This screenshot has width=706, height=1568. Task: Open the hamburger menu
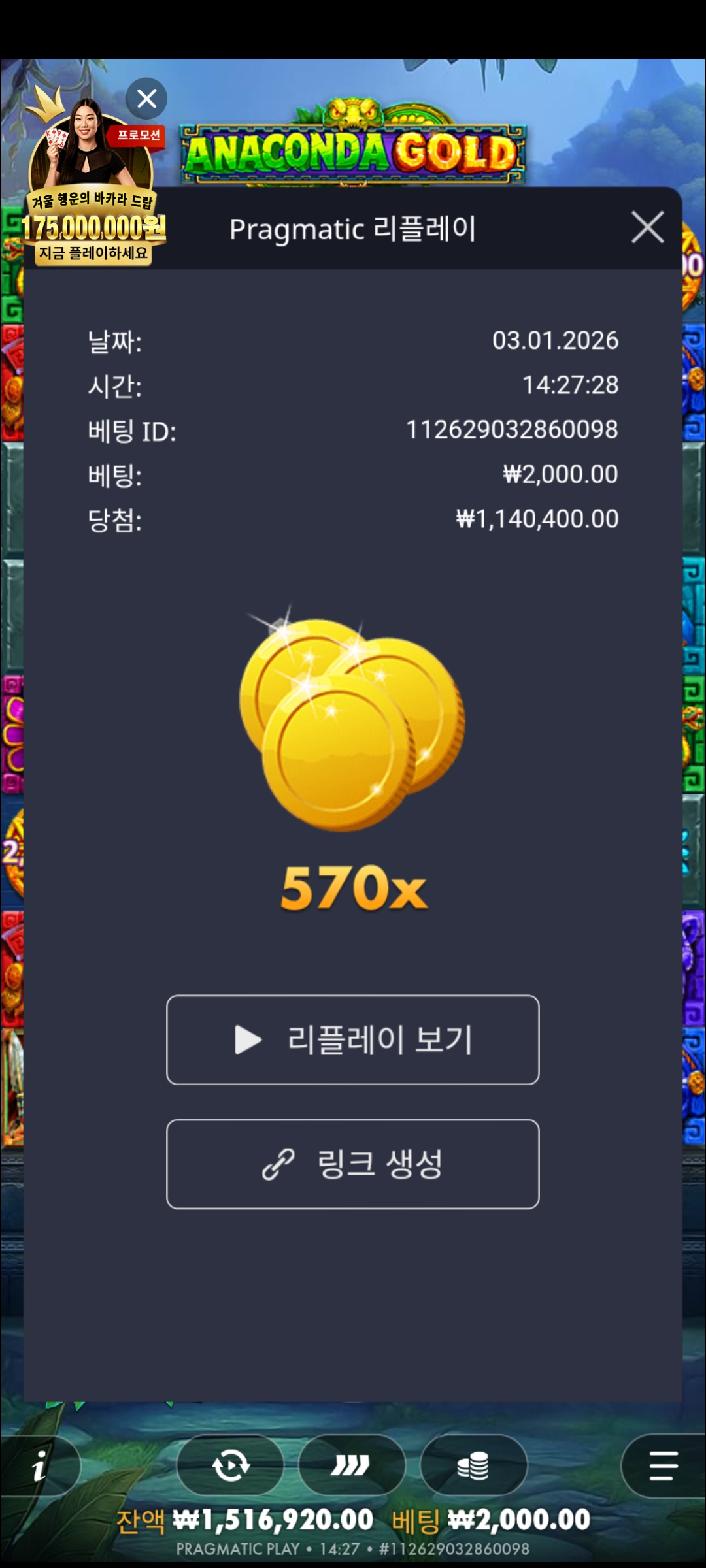click(x=663, y=1465)
